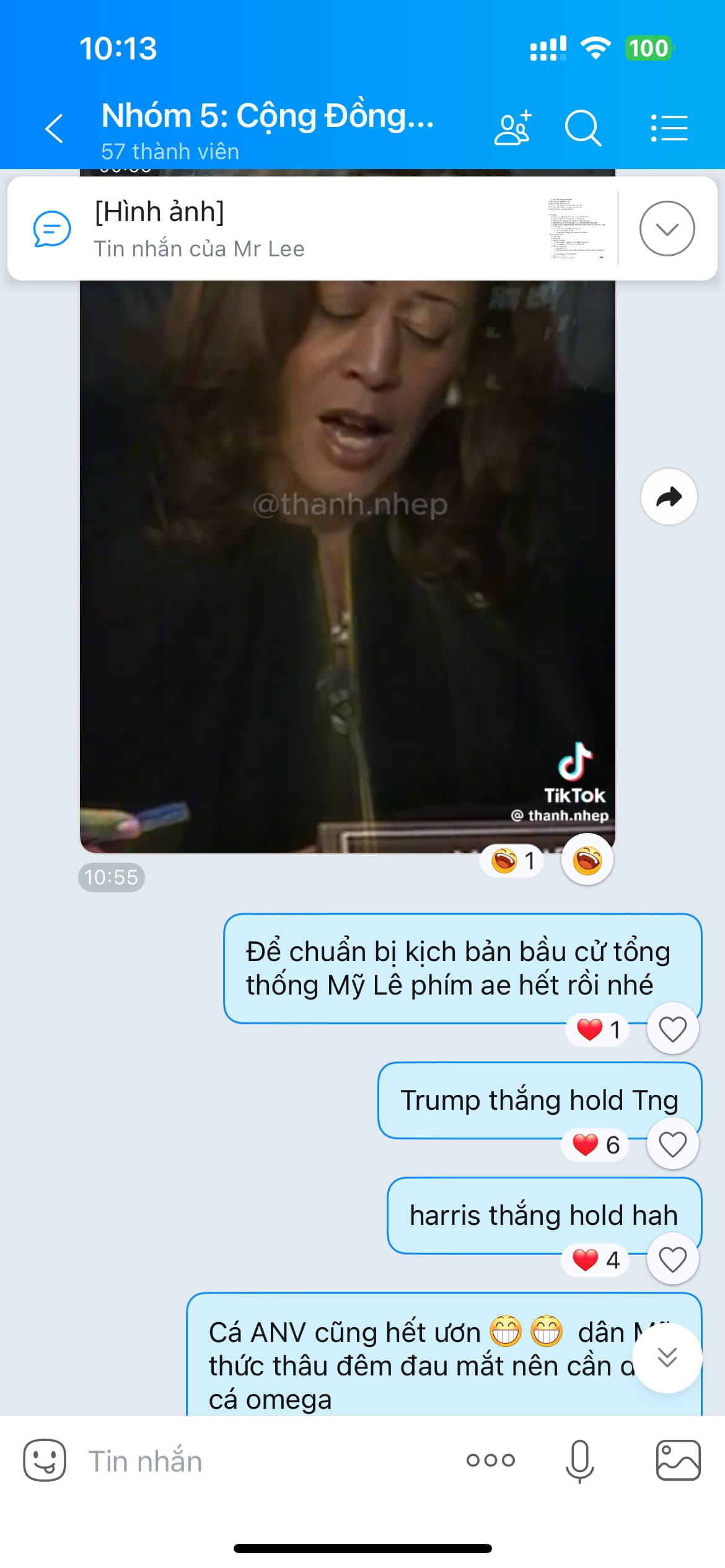Like the "Để chuẩn bị kịch bản" message

pos(672,1029)
